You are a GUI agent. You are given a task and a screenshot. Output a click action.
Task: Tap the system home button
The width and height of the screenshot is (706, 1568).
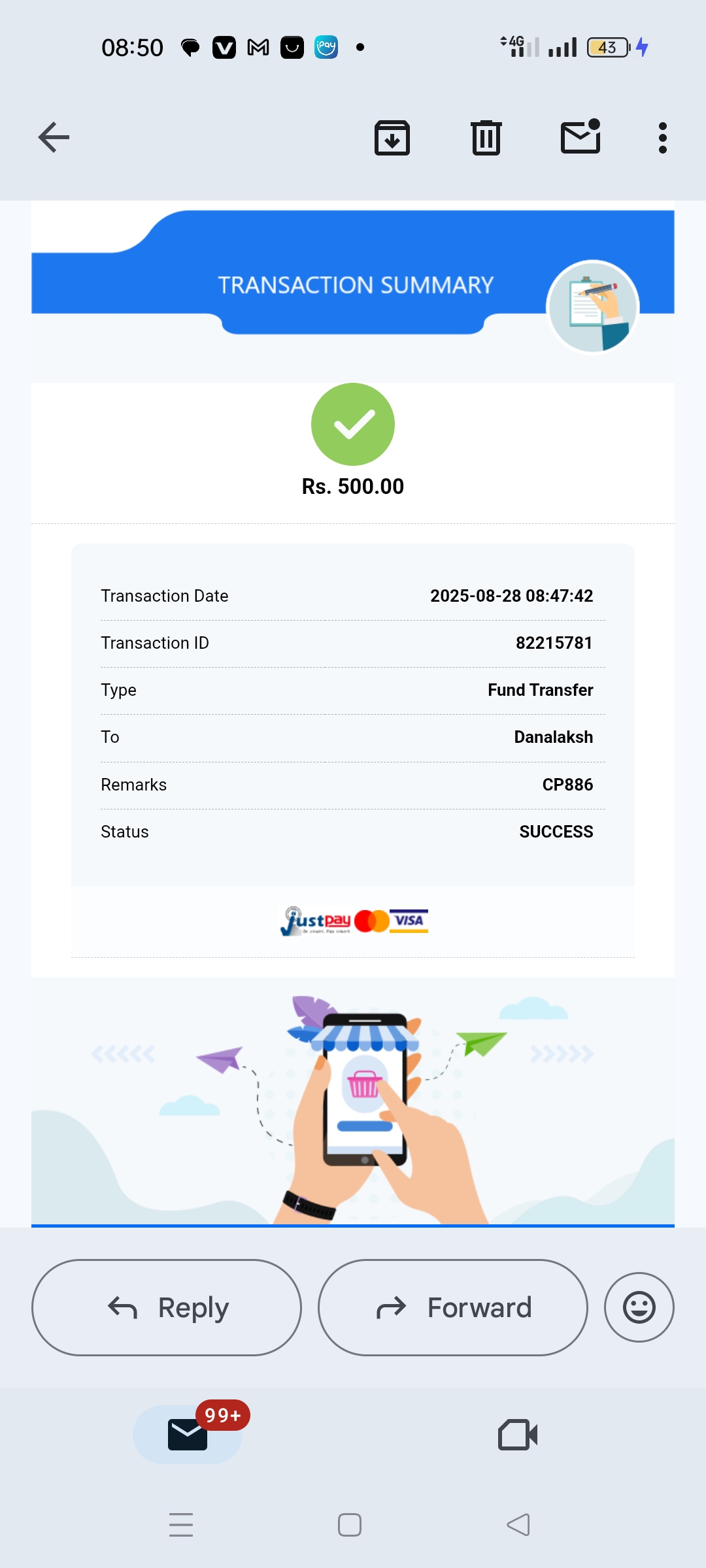tap(350, 1525)
